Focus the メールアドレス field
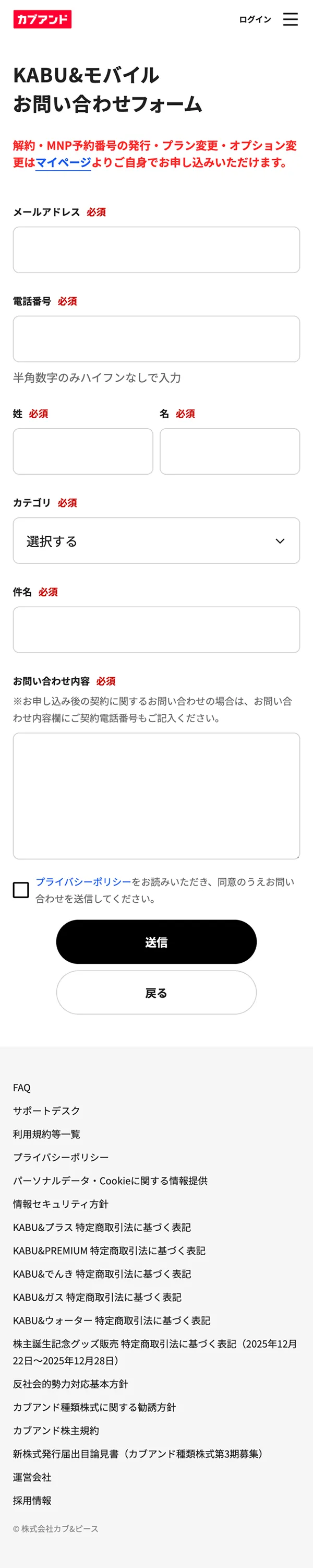Viewport: 313px width, 1568px height. (156, 250)
